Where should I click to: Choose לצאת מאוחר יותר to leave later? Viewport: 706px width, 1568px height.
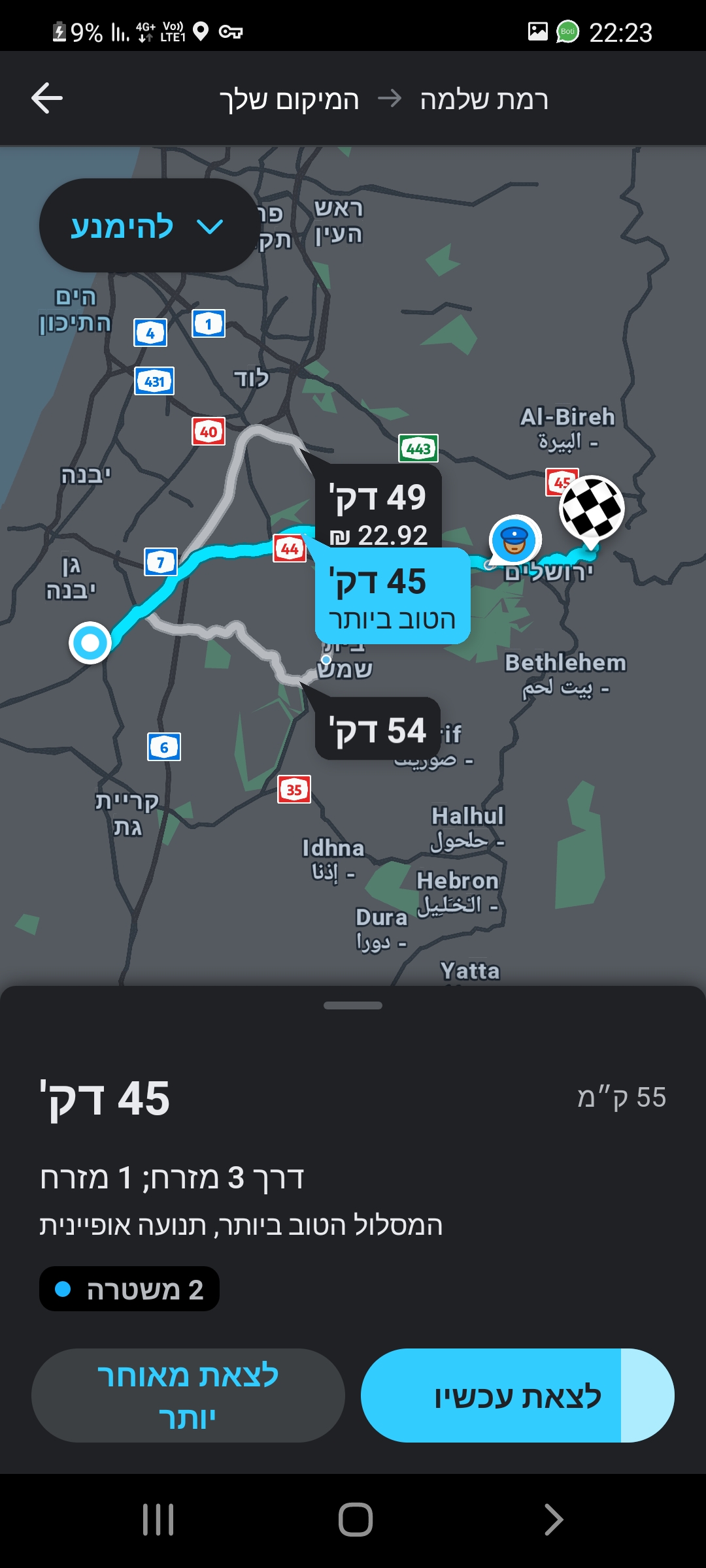pyautogui.click(x=188, y=1395)
